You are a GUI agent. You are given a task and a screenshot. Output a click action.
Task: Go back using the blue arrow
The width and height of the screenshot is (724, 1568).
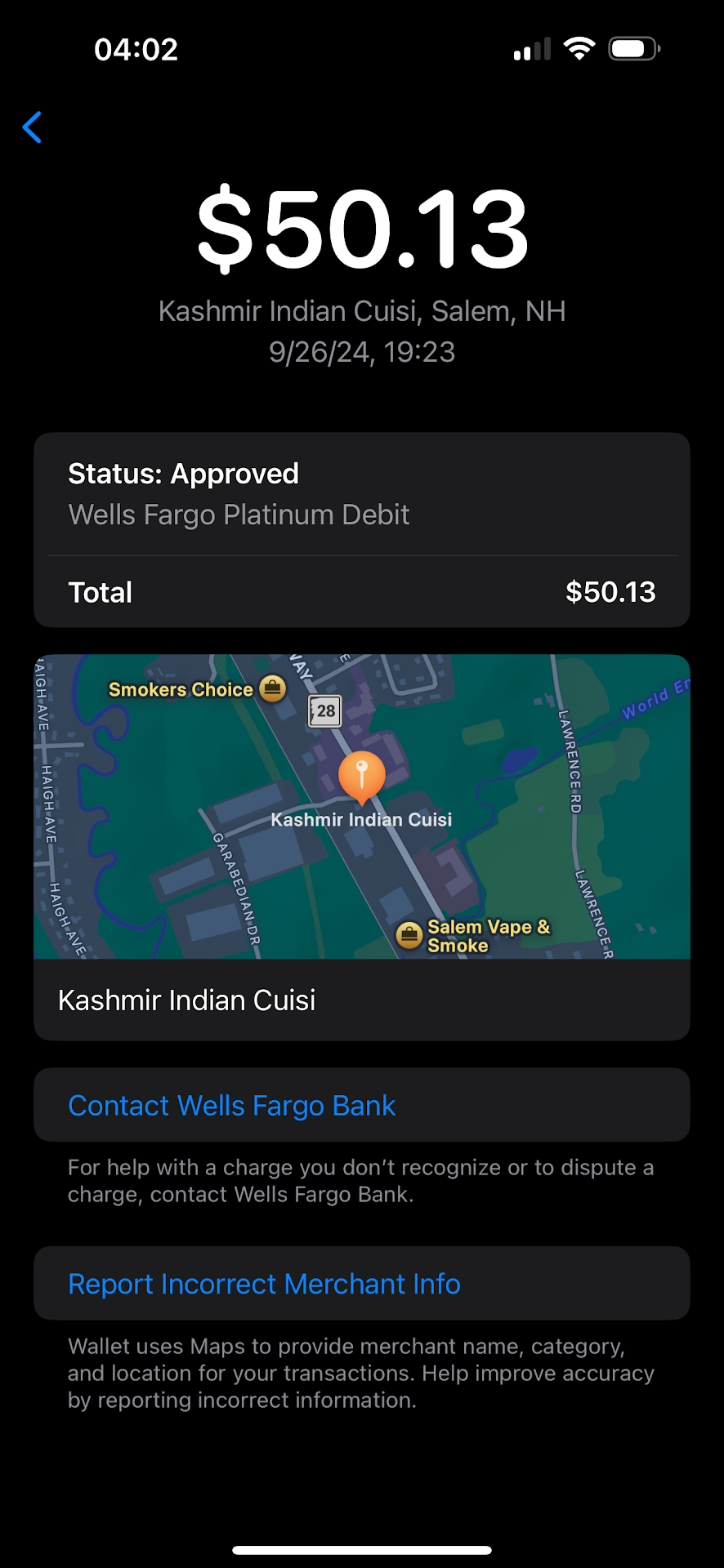coord(33,127)
